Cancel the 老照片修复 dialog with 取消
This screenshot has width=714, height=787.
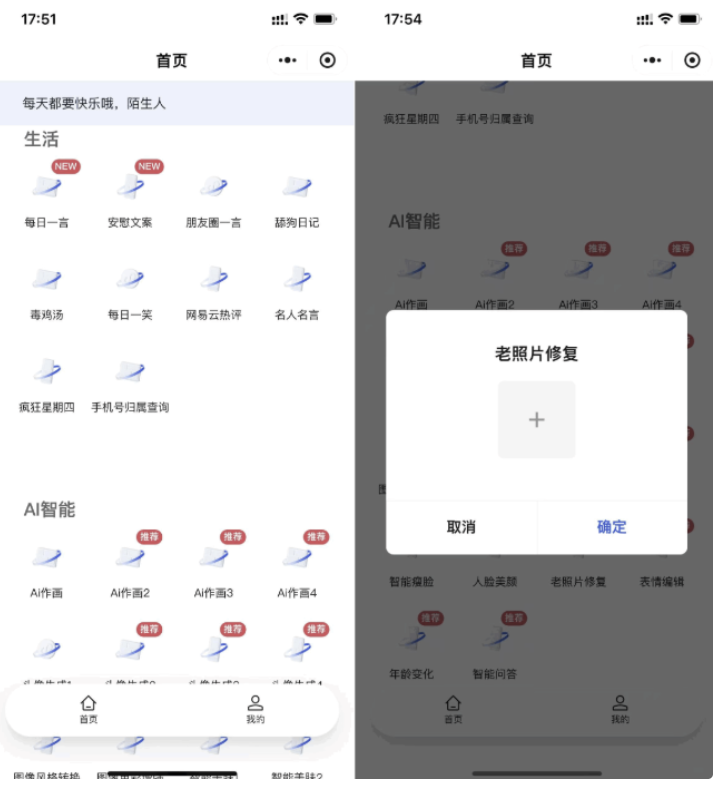click(x=461, y=527)
